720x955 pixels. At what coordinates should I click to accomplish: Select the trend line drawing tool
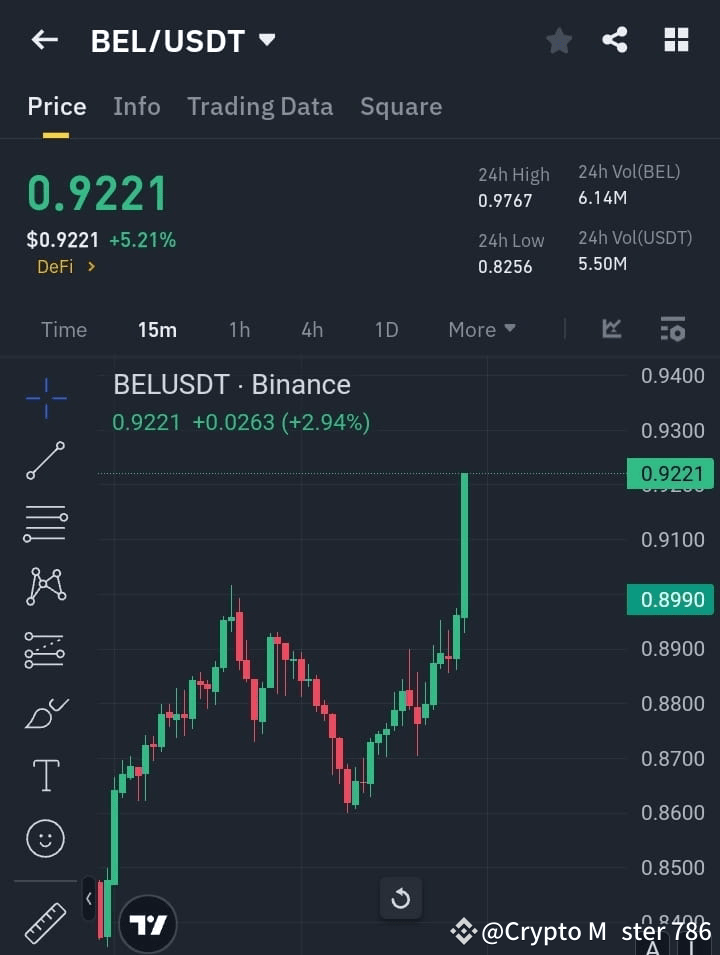[x=45, y=461]
